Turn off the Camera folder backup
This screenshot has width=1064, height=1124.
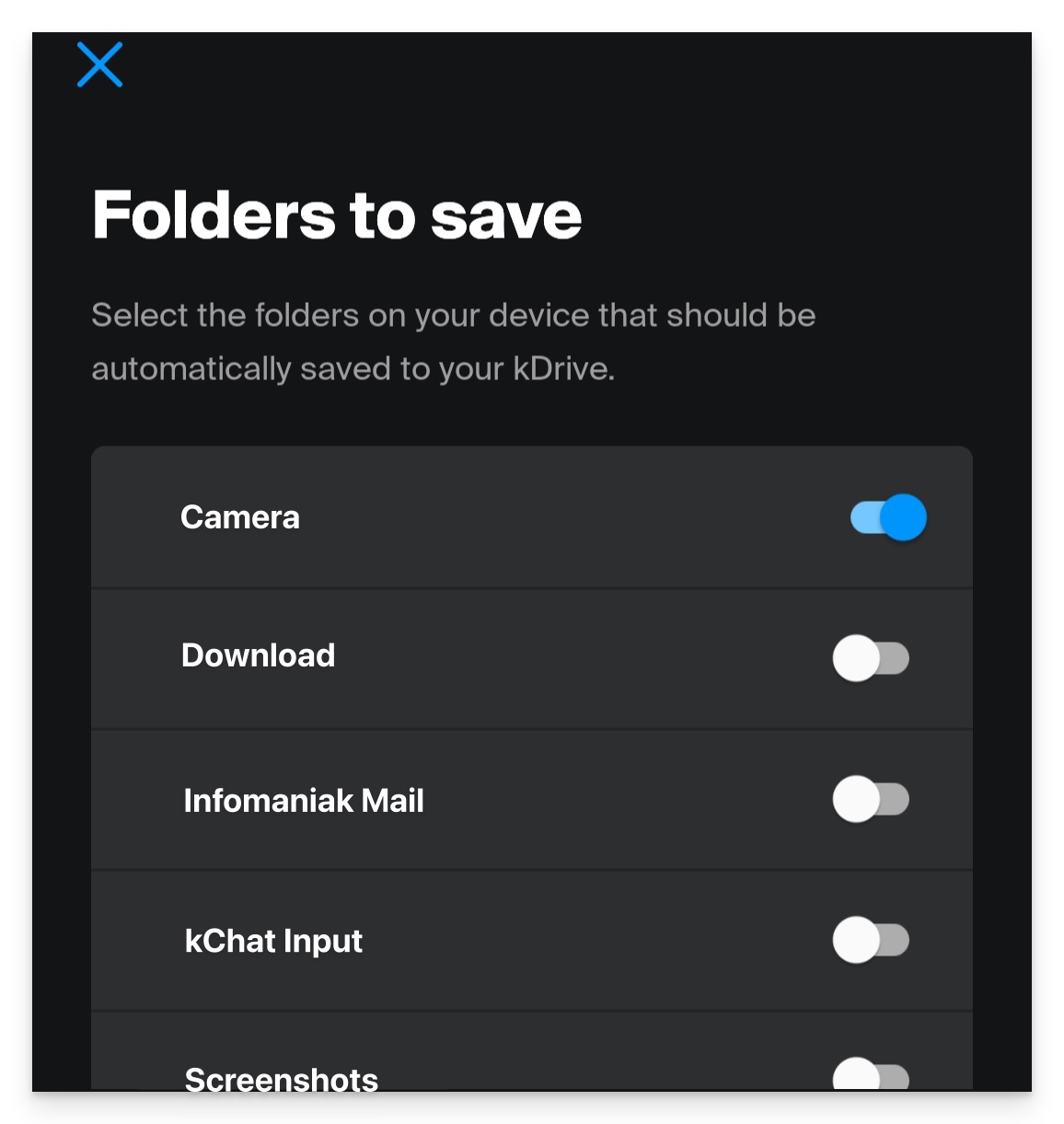(x=887, y=517)
